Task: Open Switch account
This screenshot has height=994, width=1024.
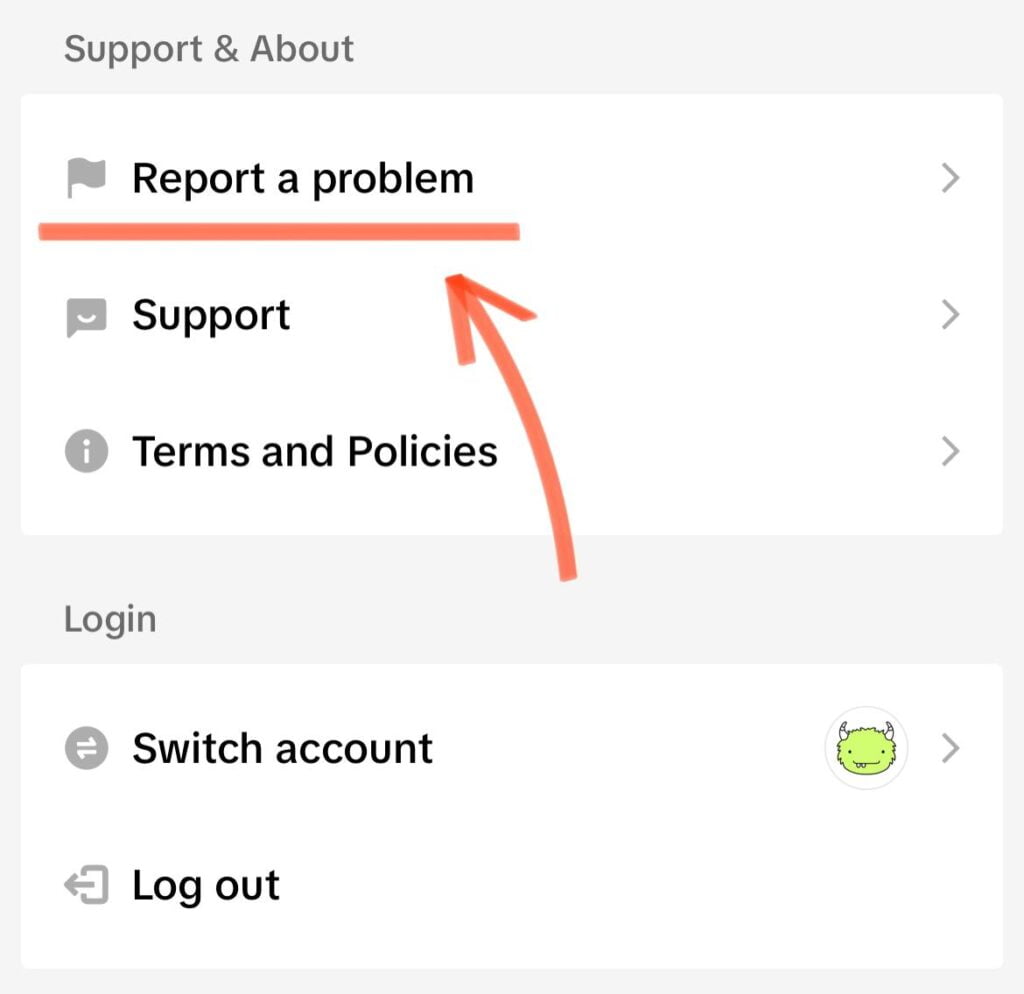Action: (282, 748)
